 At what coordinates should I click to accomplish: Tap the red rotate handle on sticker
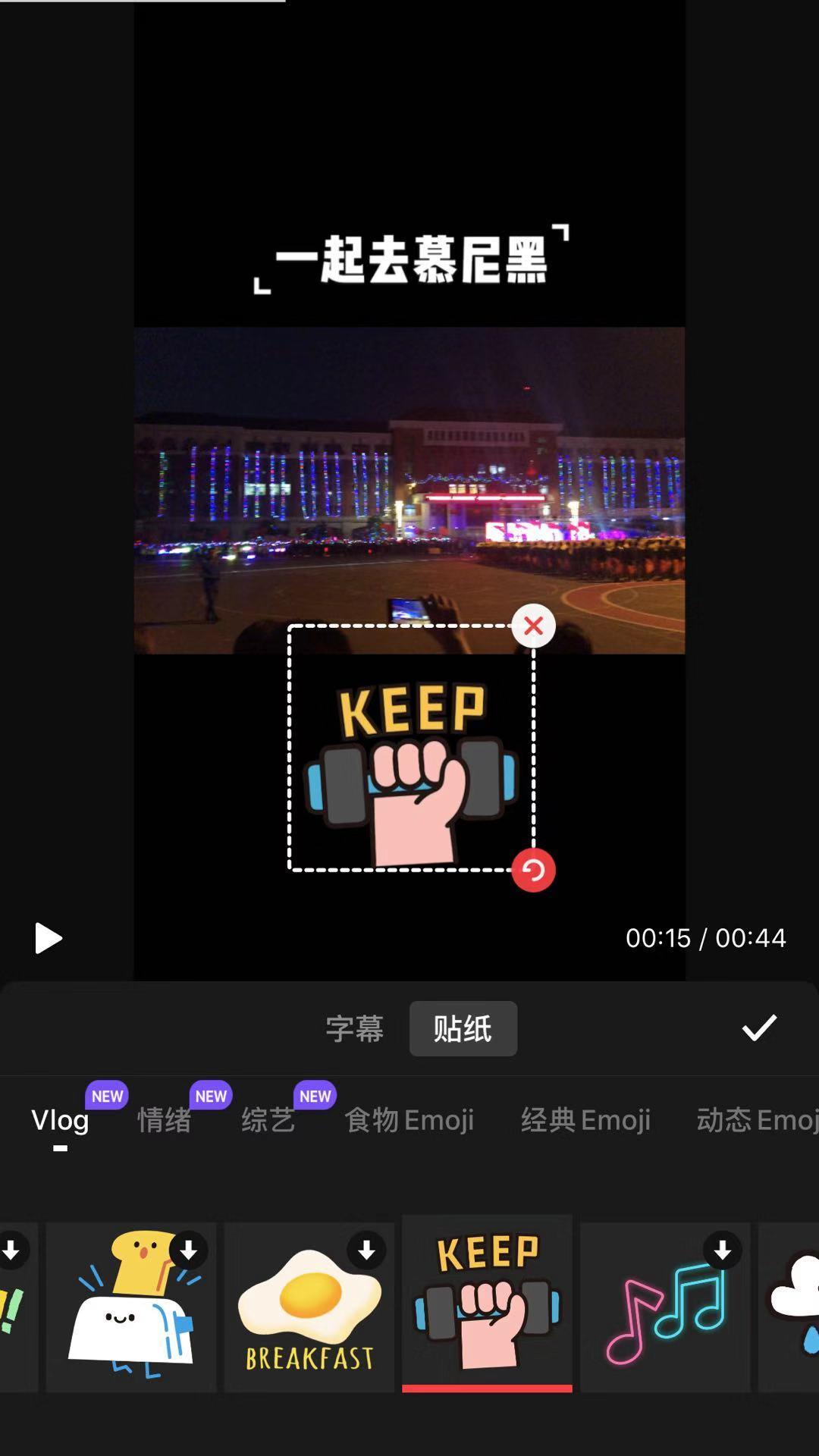pyautogui.click(x=533, y=870)
